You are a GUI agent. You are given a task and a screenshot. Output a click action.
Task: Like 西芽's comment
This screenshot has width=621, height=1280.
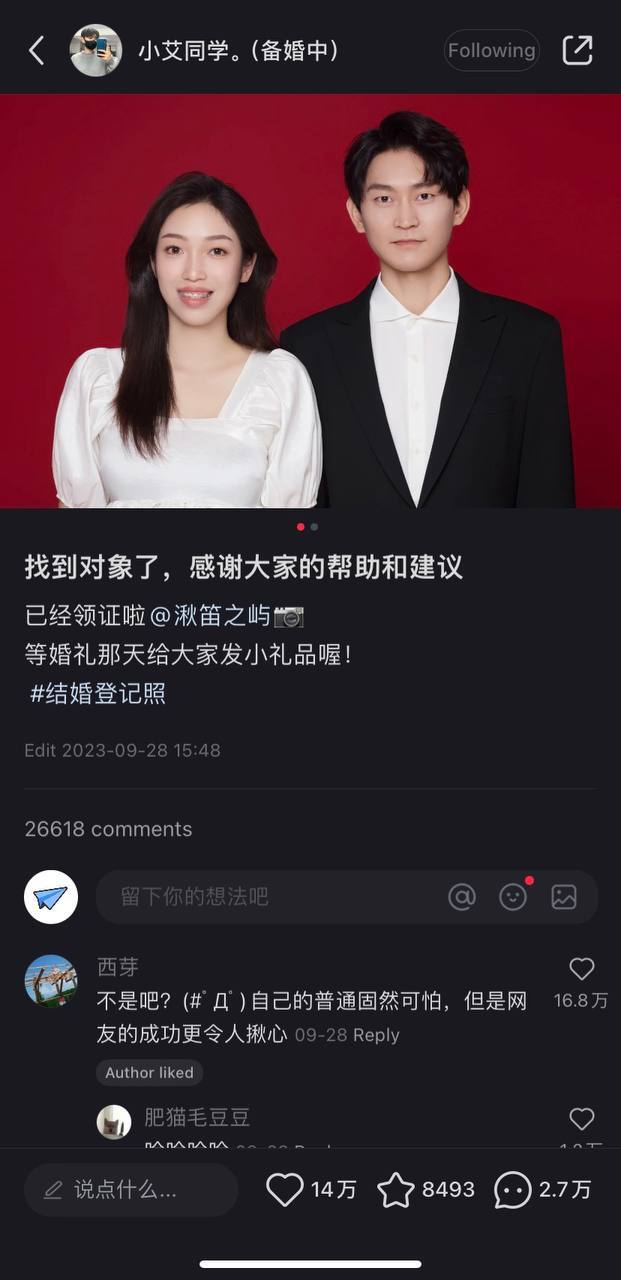coord(581,969)
